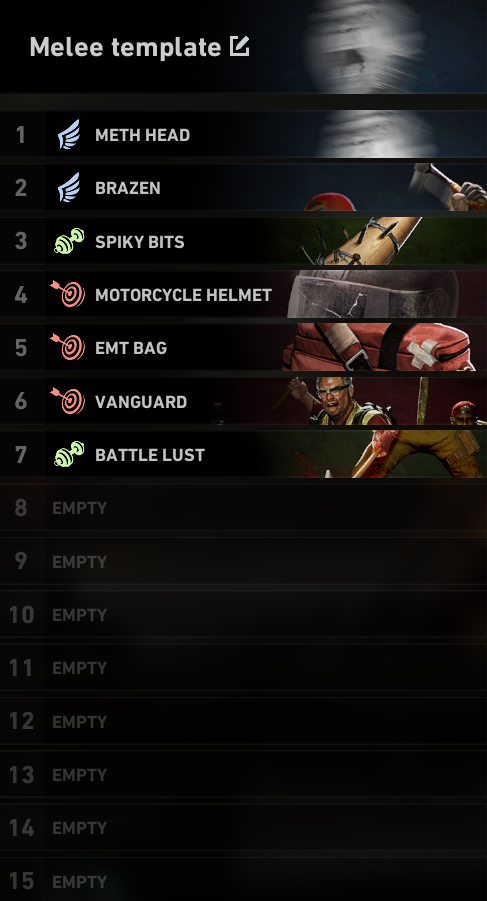Choose empty slot 15

244,879
